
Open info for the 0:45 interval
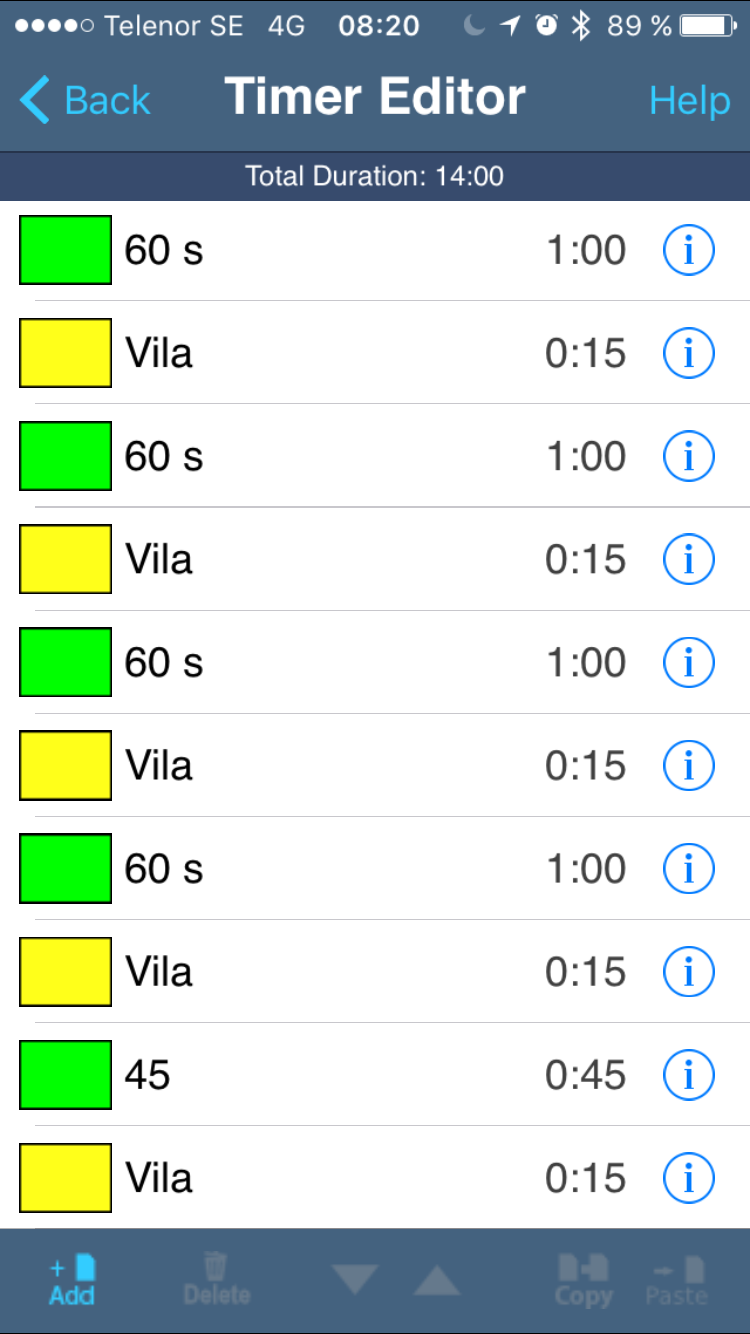point(689,1075)
